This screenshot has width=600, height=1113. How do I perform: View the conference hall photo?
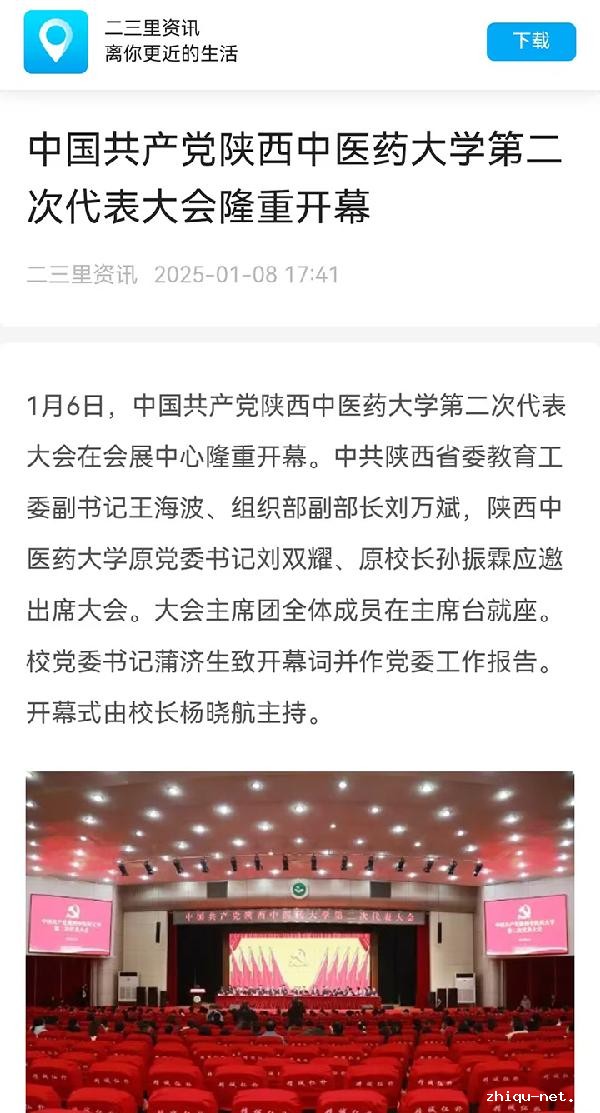click(300, 940)
